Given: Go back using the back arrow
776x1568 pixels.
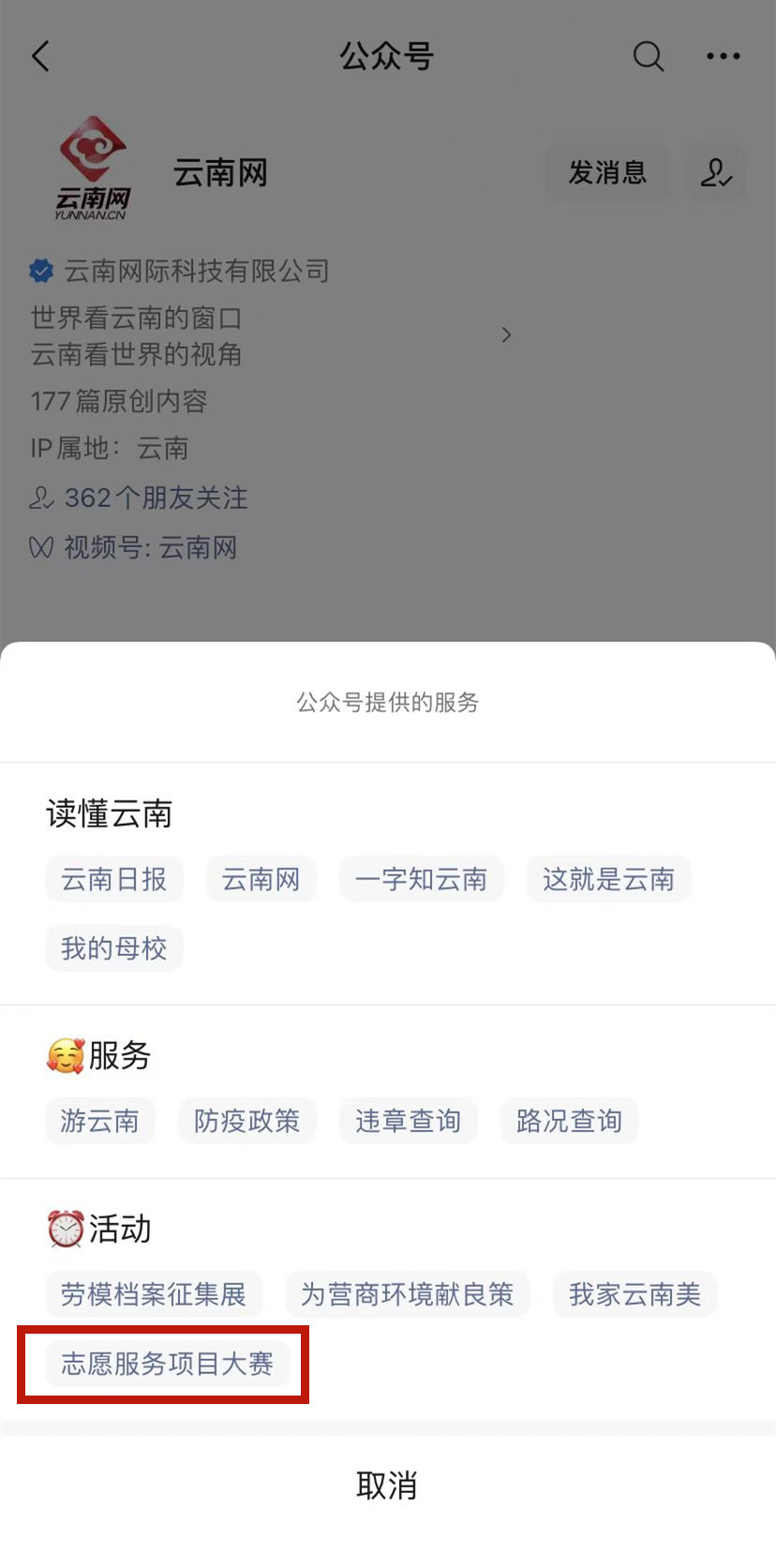Looking at the screenshot, I should (x=40, y=56).
